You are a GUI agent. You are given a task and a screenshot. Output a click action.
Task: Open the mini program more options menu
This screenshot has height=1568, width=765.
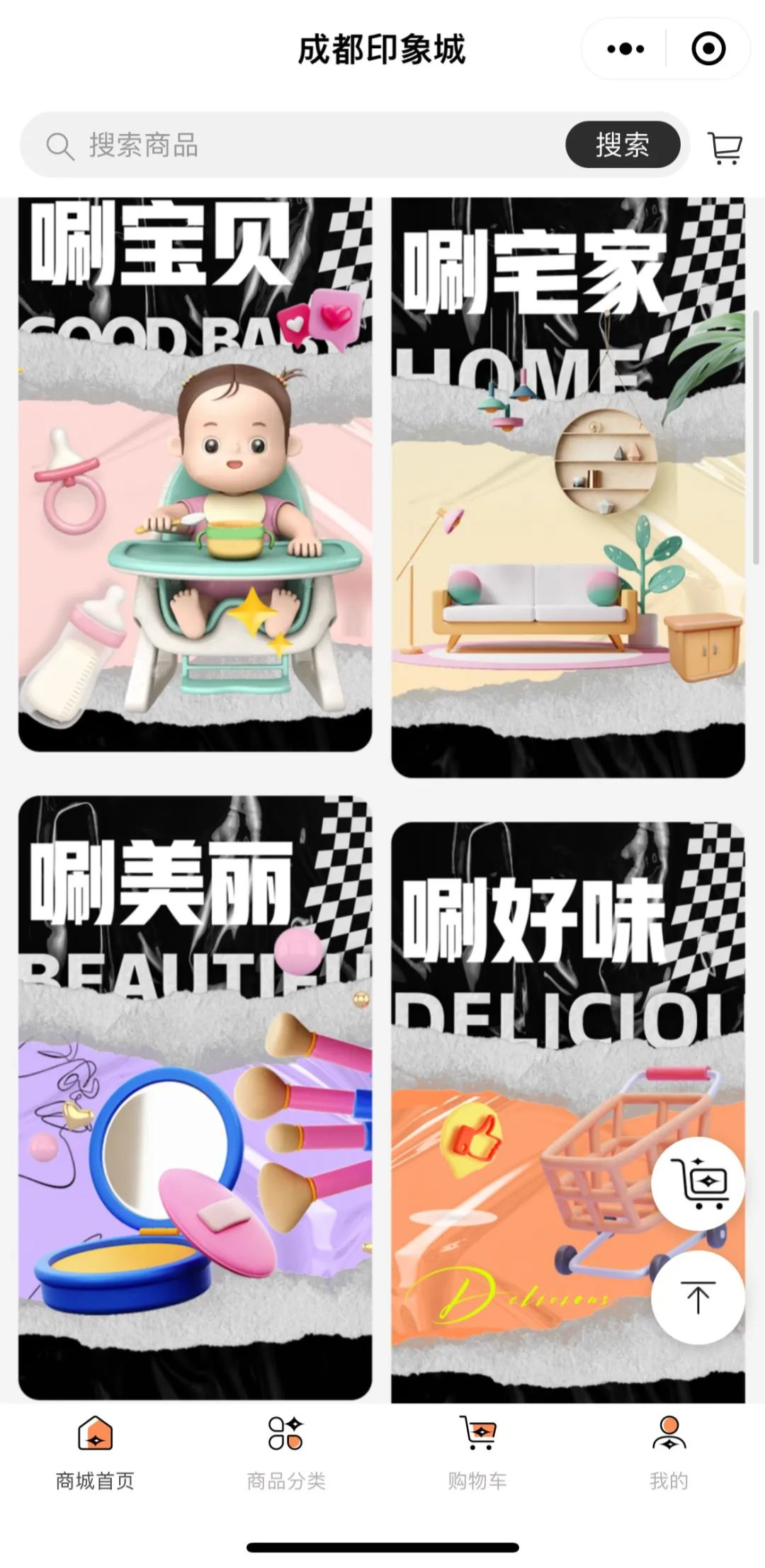625,49
